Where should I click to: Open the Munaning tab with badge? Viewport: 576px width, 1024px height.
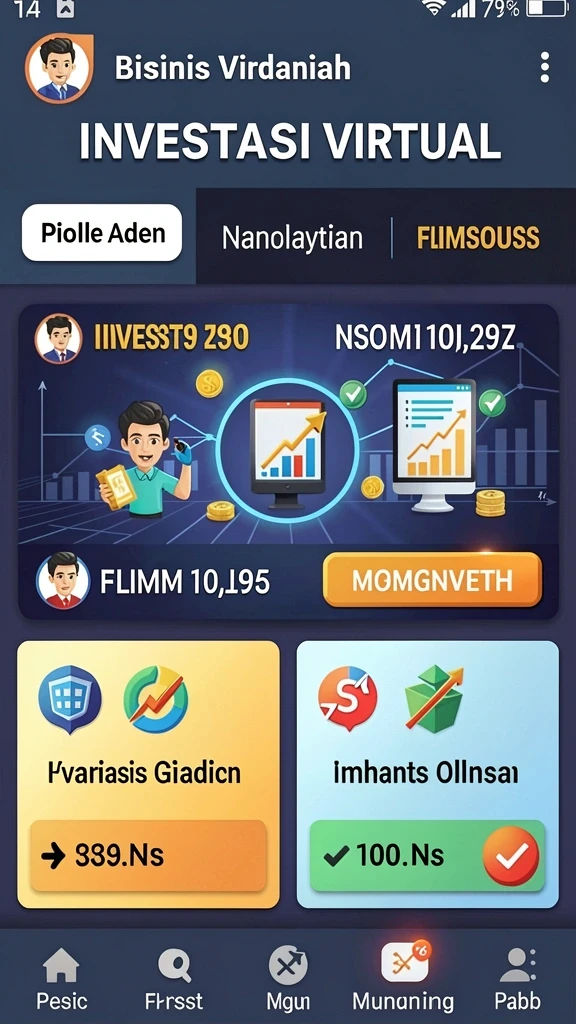coord(403,978)
